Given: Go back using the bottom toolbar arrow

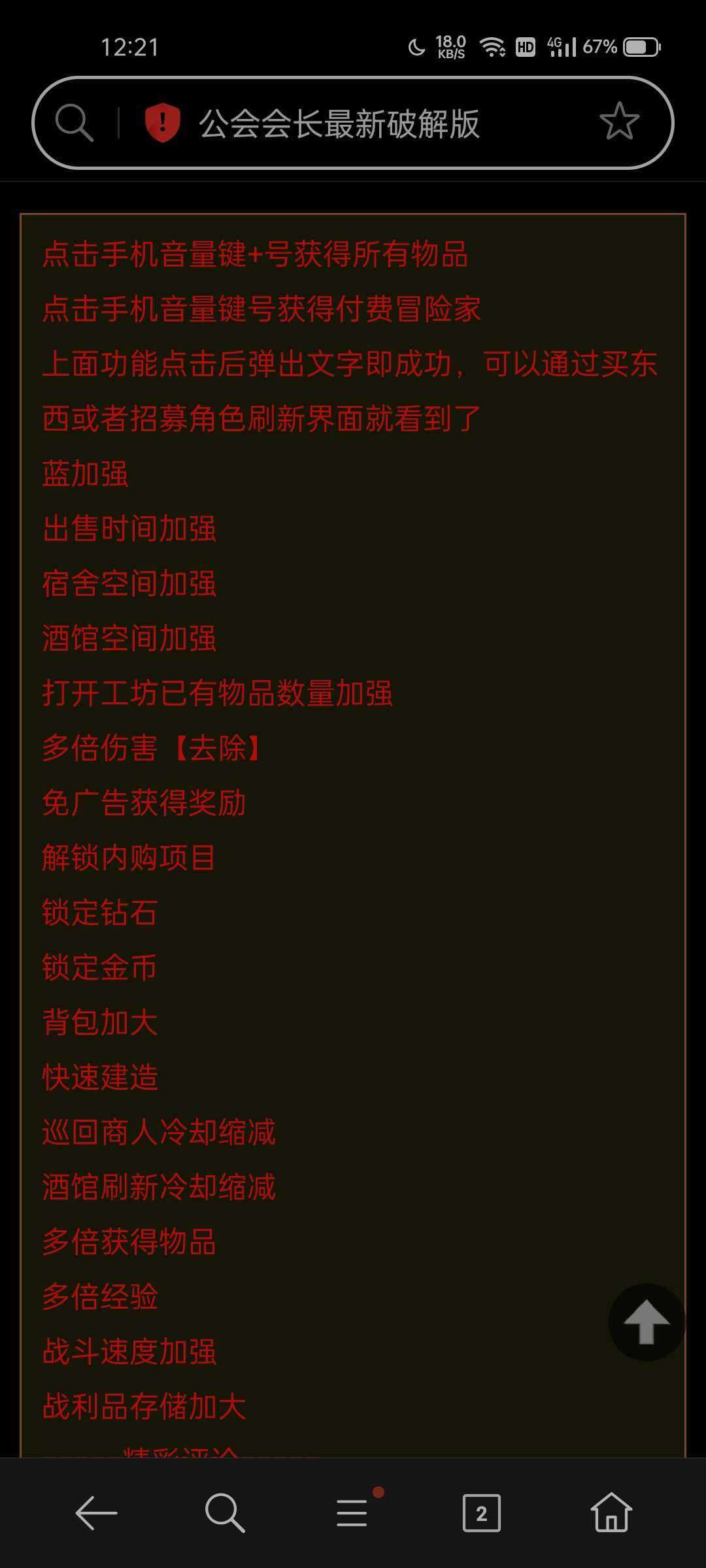Looking at the screenshot, I should pyautogui.click(x=96, y=1513).
